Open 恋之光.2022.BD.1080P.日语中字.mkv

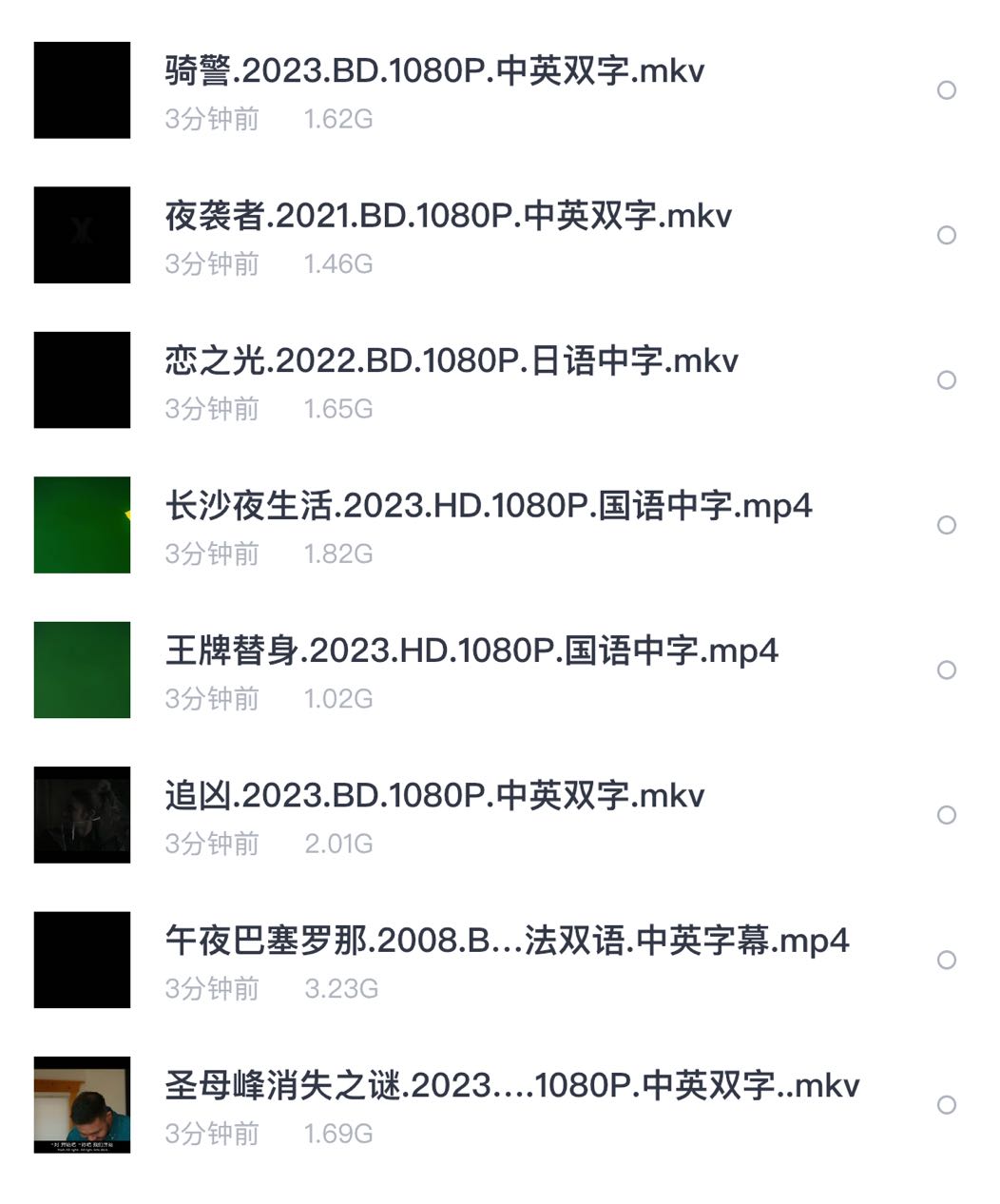452,361
